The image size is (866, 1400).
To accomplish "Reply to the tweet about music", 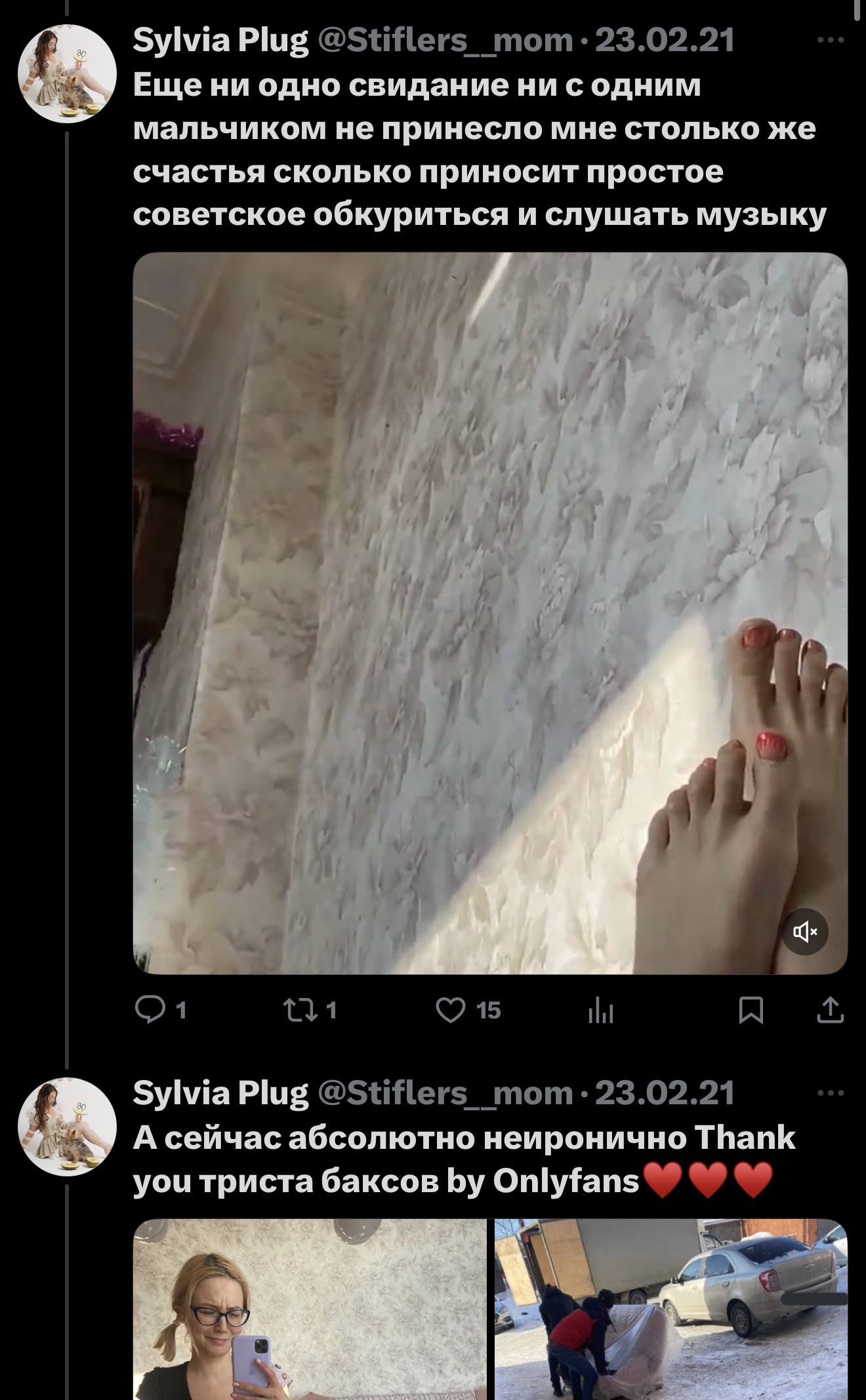I will (150, 1010).
